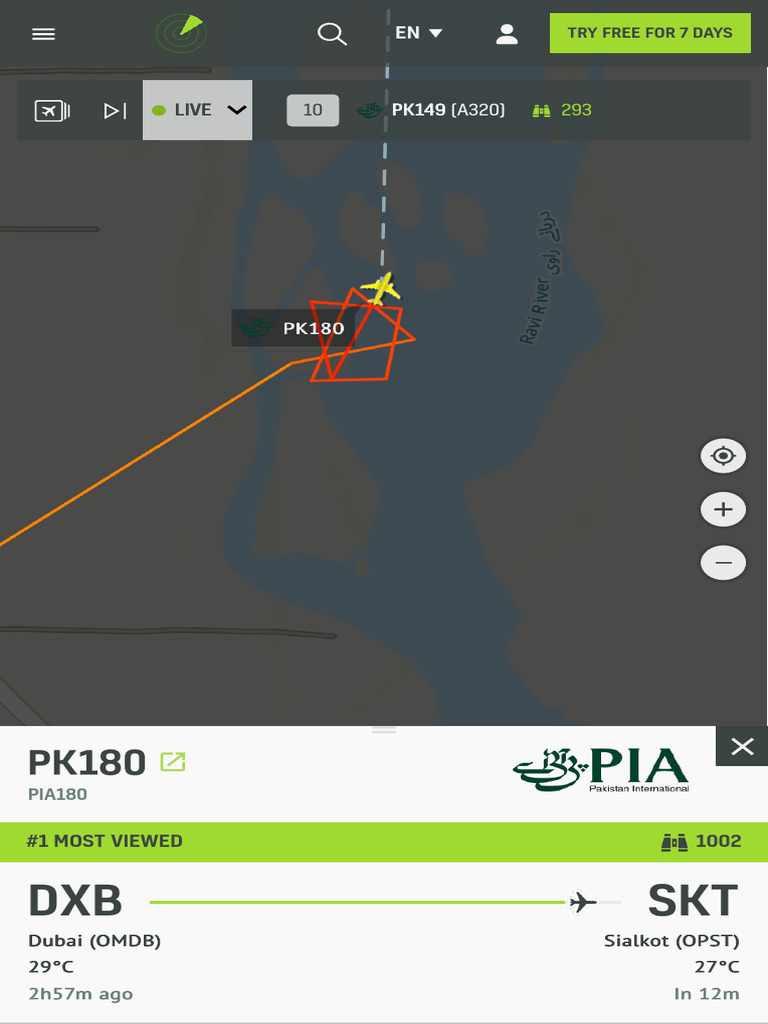The image size is (768, 1024).
Task: Tap Try Free for 7 Days
Action: point(649,33)
